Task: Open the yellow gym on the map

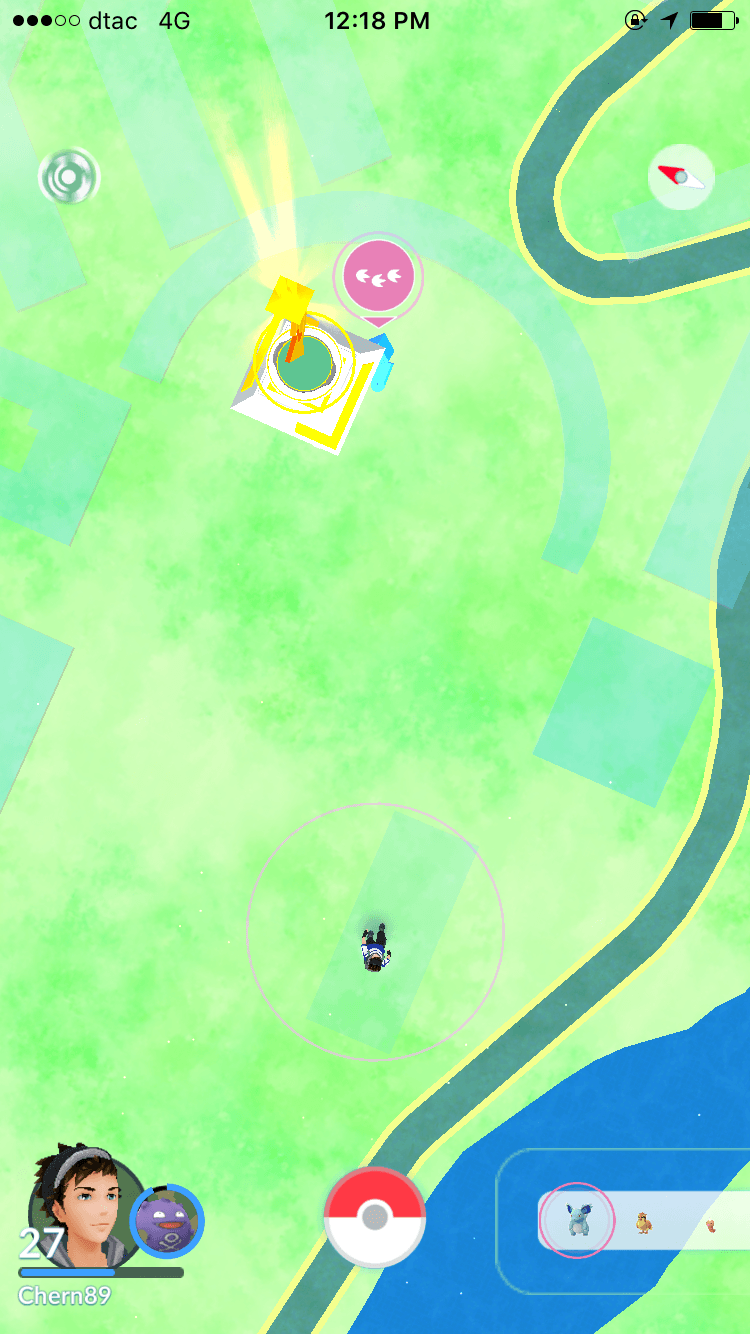Action: pyautogui.click(x=305, y=370)
